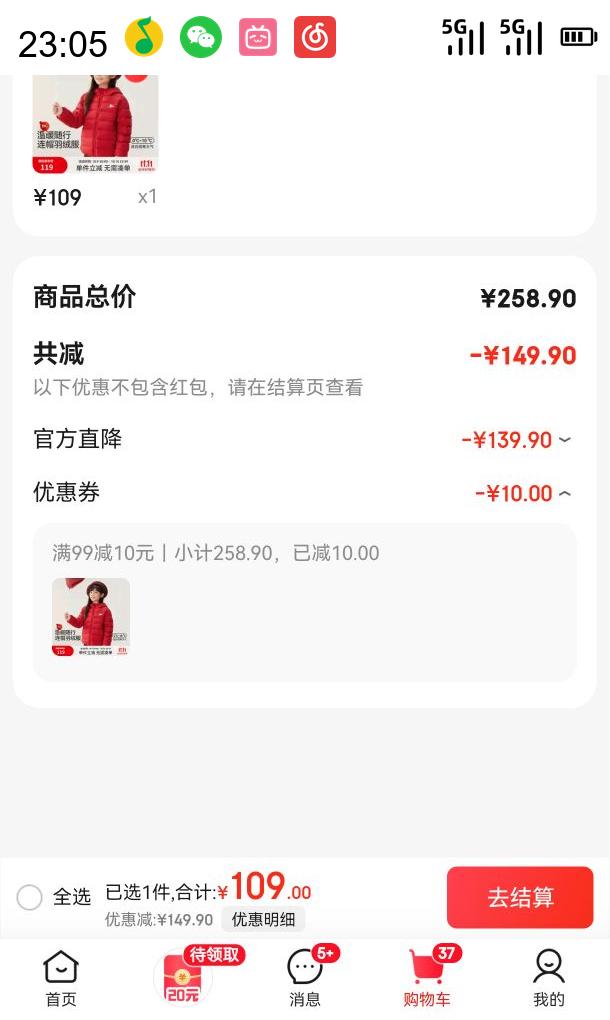610x1020 pixels.
Task: Toggle the 全选 select-all checkbox
Action: [x=30, y=897]
